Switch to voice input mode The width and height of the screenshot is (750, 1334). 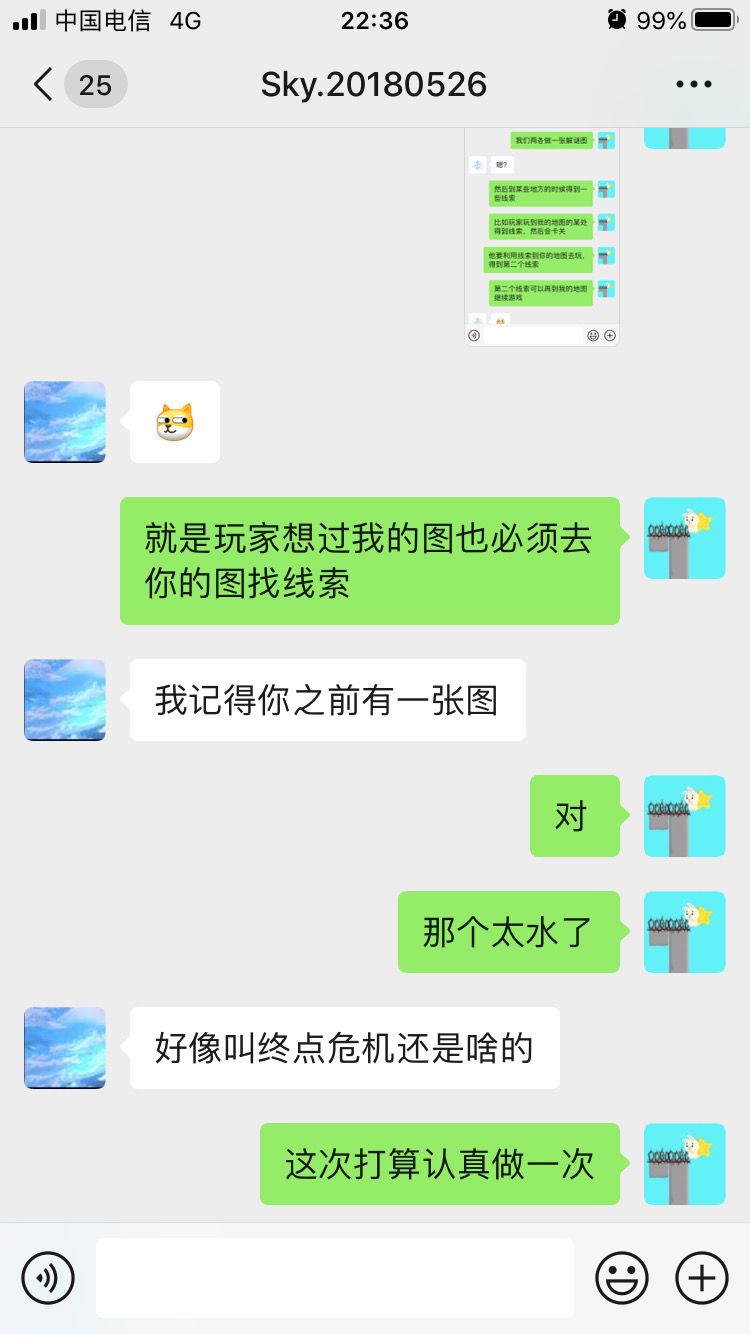coord(48,1277)
